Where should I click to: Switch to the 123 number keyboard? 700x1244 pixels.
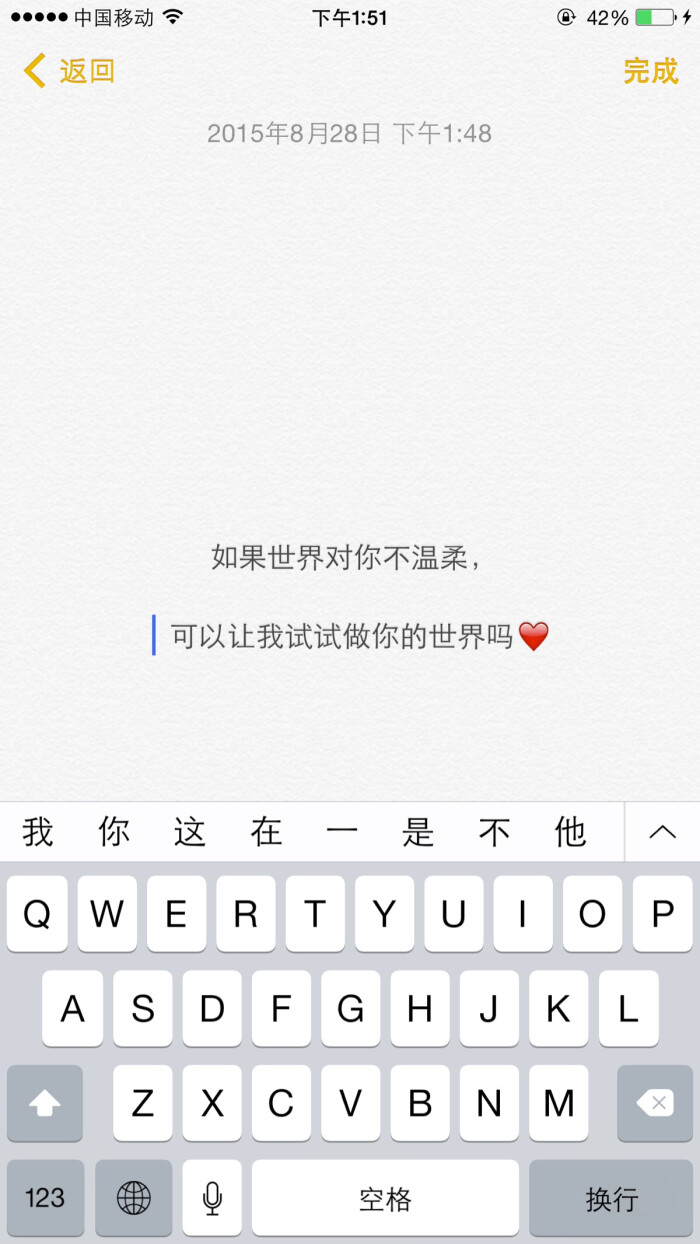(x=45, y=1198)
